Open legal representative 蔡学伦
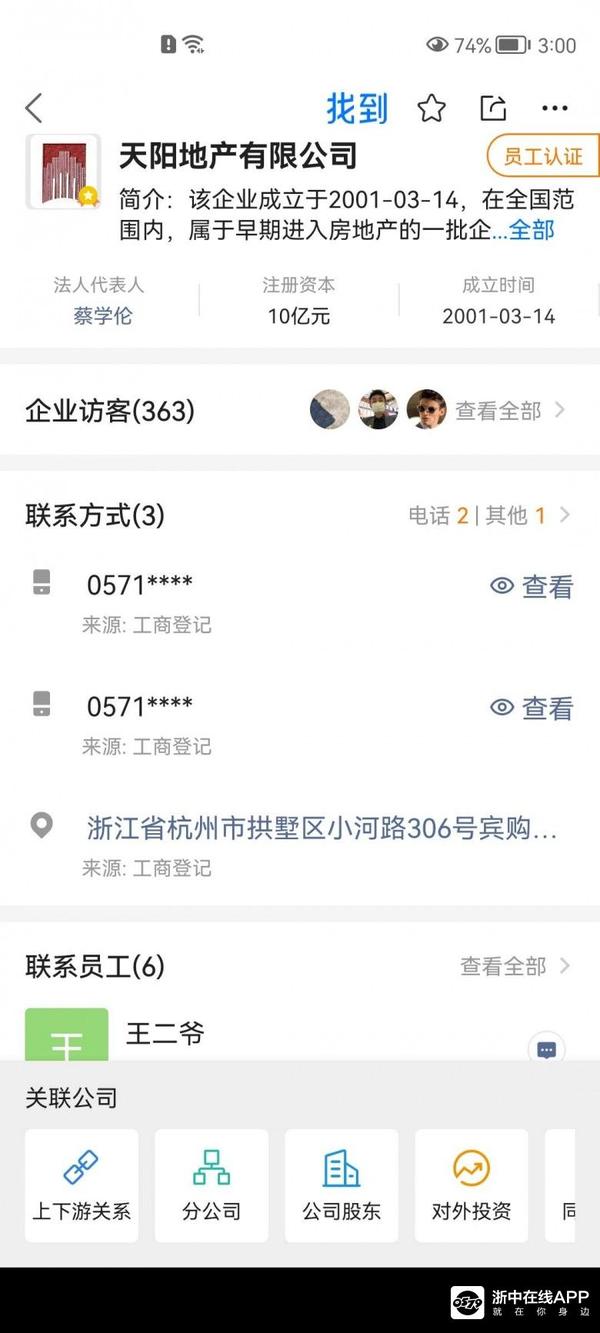The width and height of the screenshot is (600, 1333). pyautogui.click(x=102, y=316)
